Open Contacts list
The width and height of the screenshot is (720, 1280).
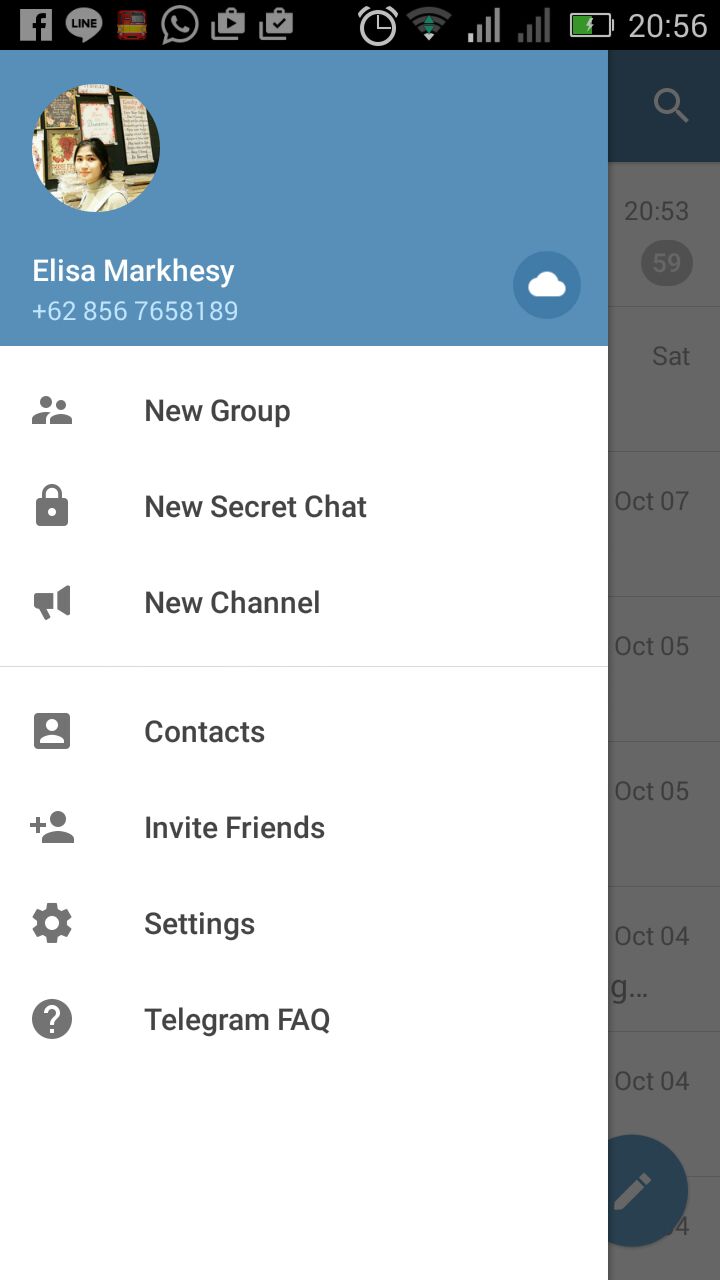pyautogui.click(x=204, y=732)
